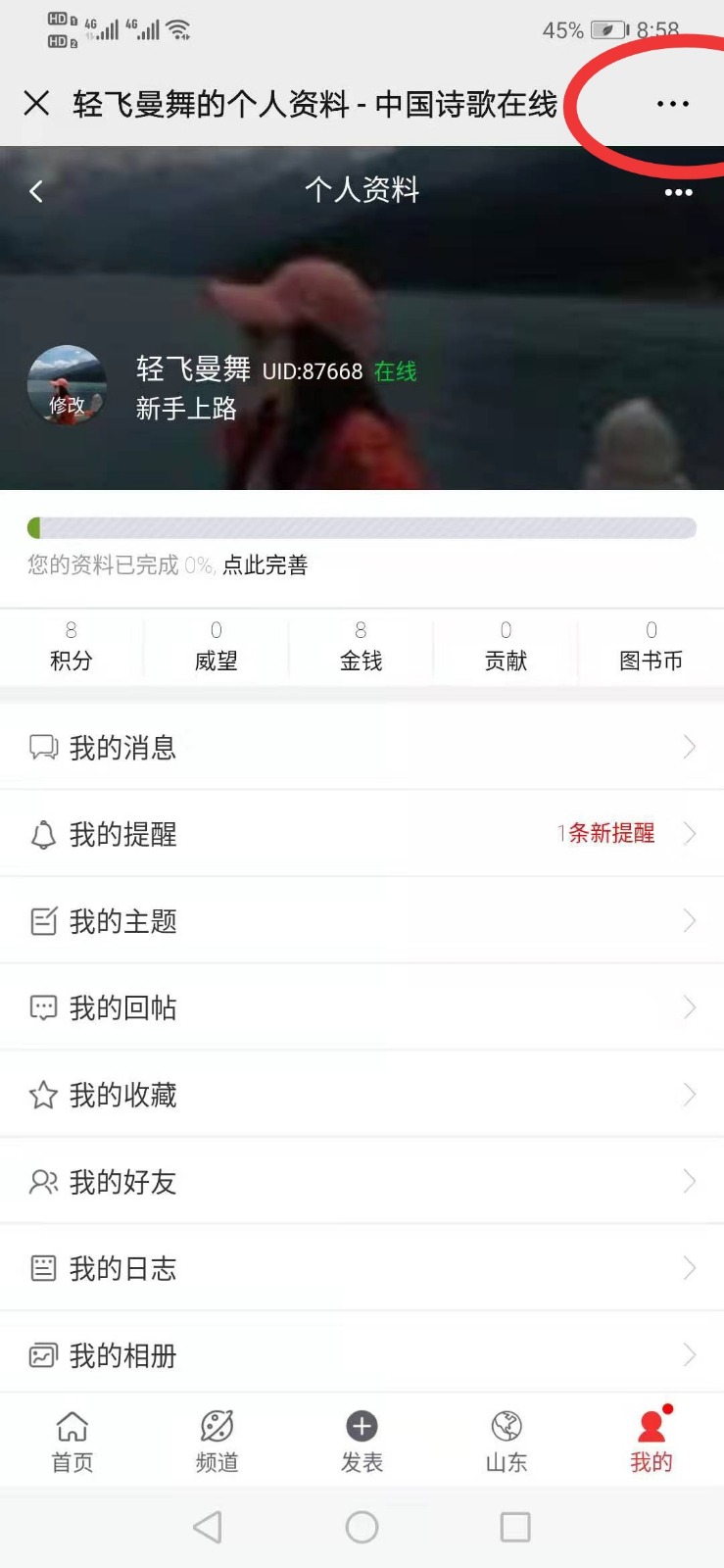This screenshot has height=1568, width=724.
Task: Tap 点此完善 to complete the profile
Action: click(x=265, y=565)
